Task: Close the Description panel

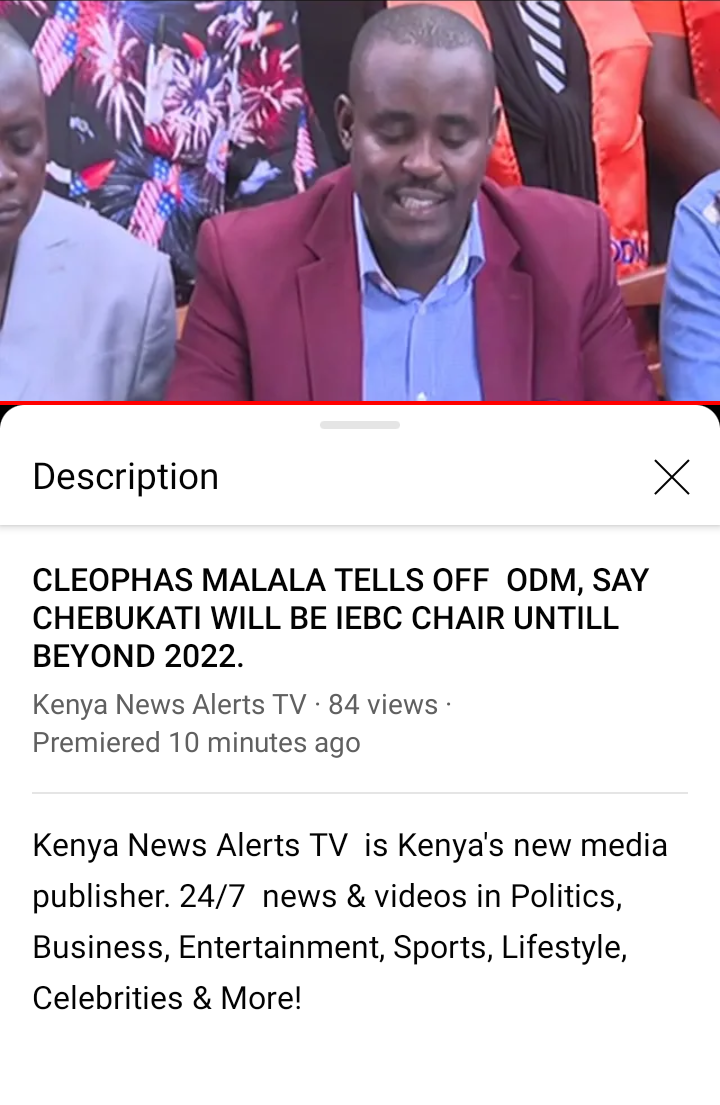Action: pyautogui.click(x=671, y=477)
